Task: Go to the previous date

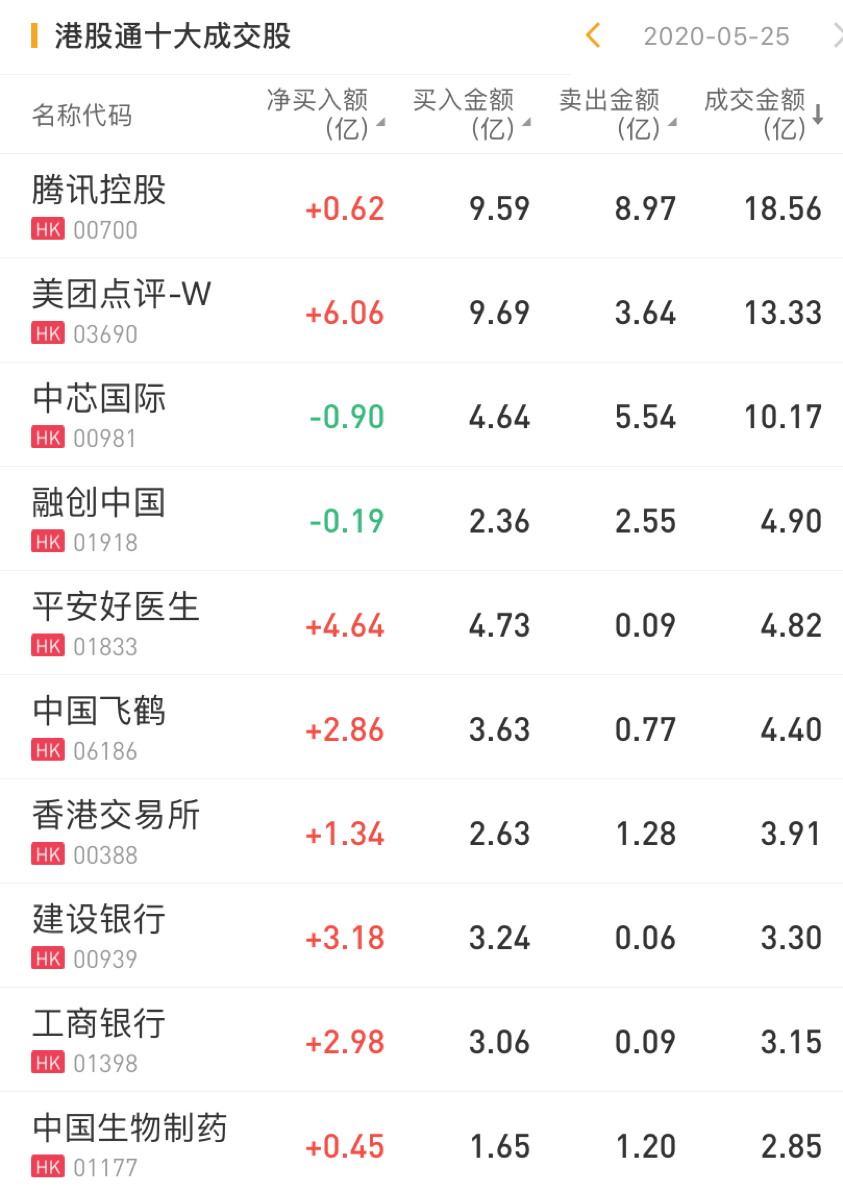Action: 593,37
